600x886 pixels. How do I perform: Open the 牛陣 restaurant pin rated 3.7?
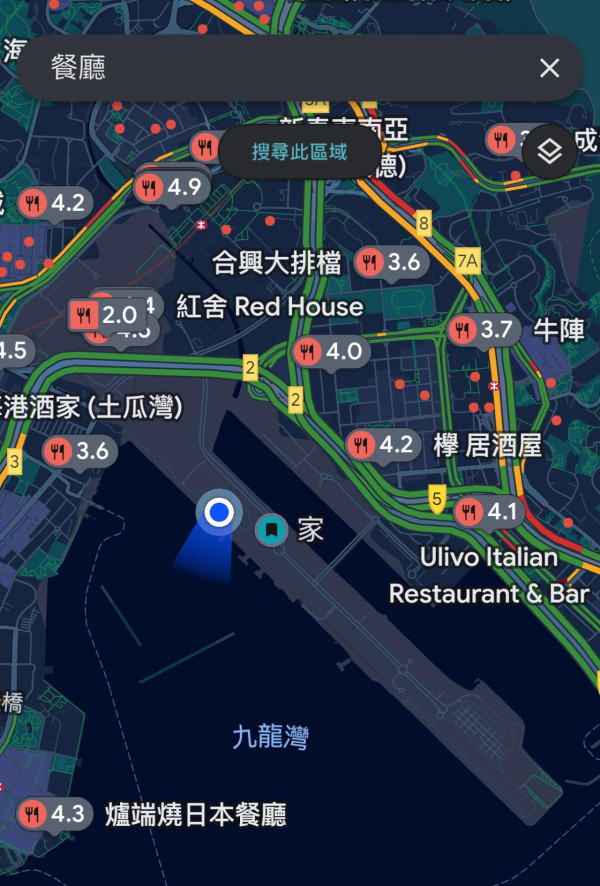pyautogui.click(x=484, y=330)
